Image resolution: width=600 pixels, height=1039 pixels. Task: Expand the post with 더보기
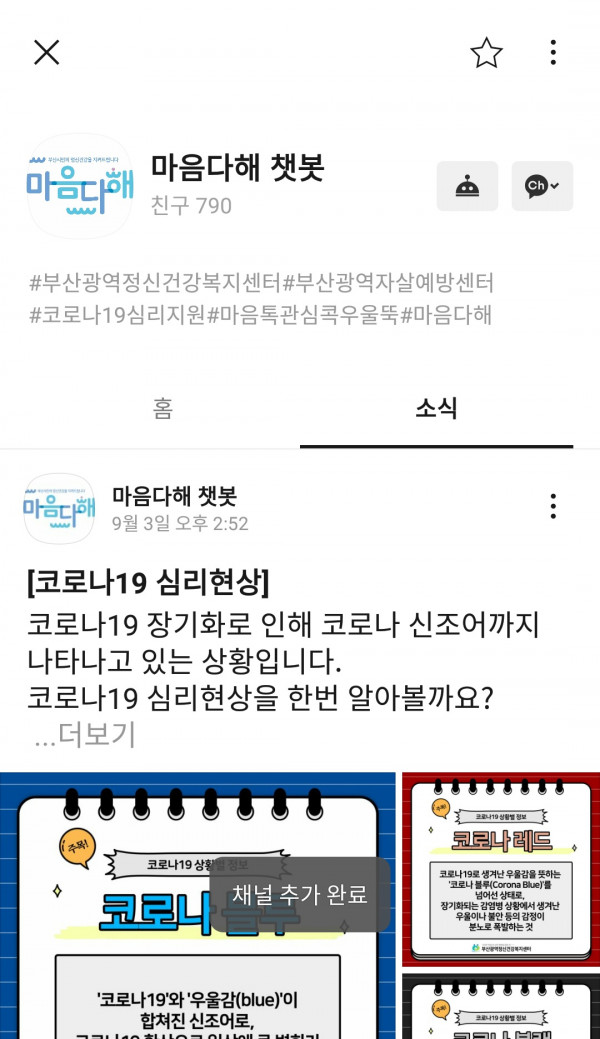point(85,736)
